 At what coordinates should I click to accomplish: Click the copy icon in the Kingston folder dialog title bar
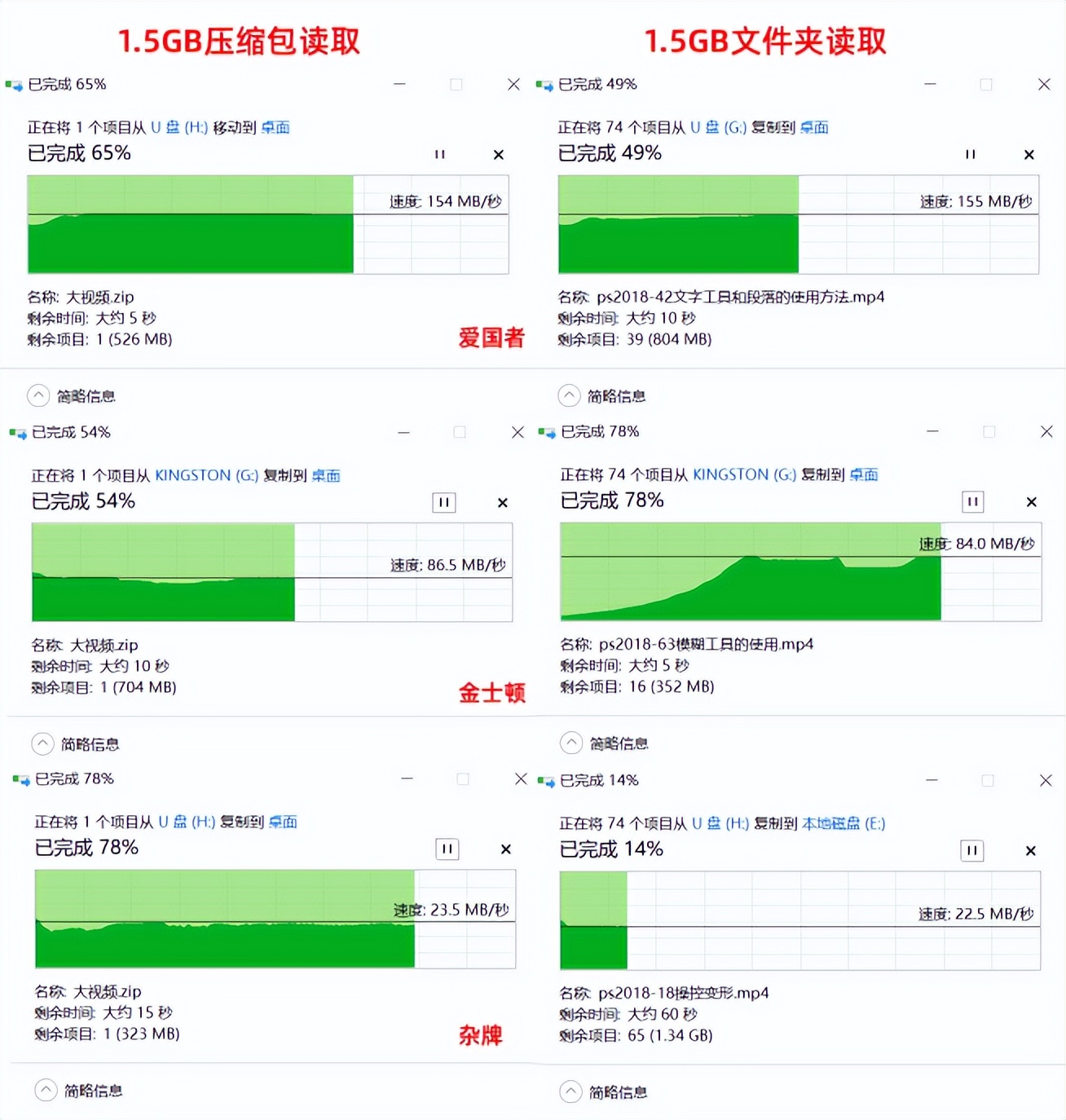pyautogui.click(x=544, y=432)
